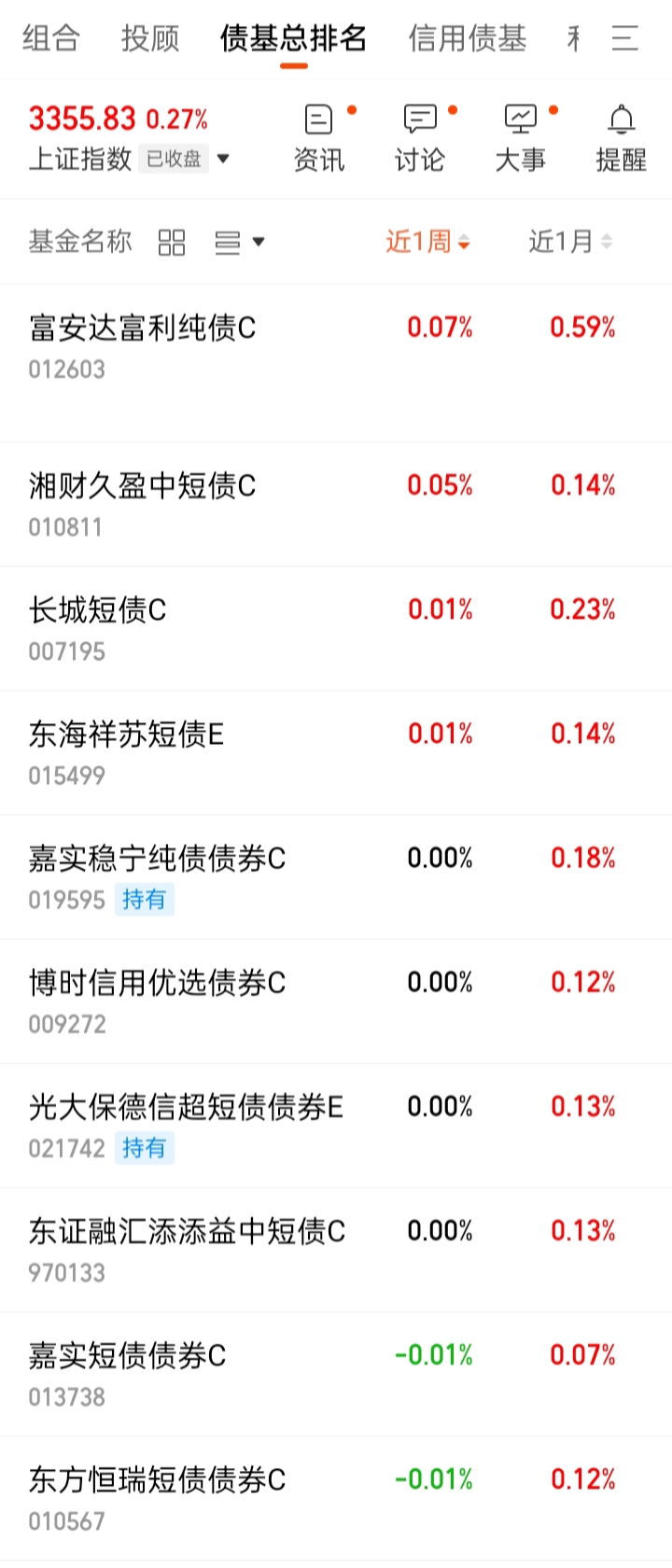Sort by 近1月 return

(570, 242)
